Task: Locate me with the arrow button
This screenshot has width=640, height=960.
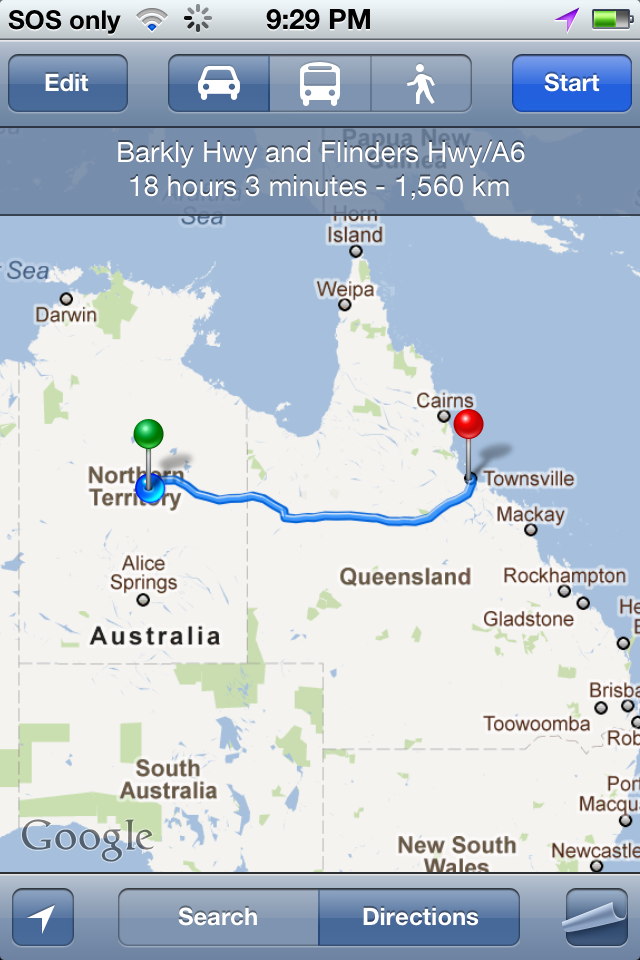Action: tap(43, 917)
